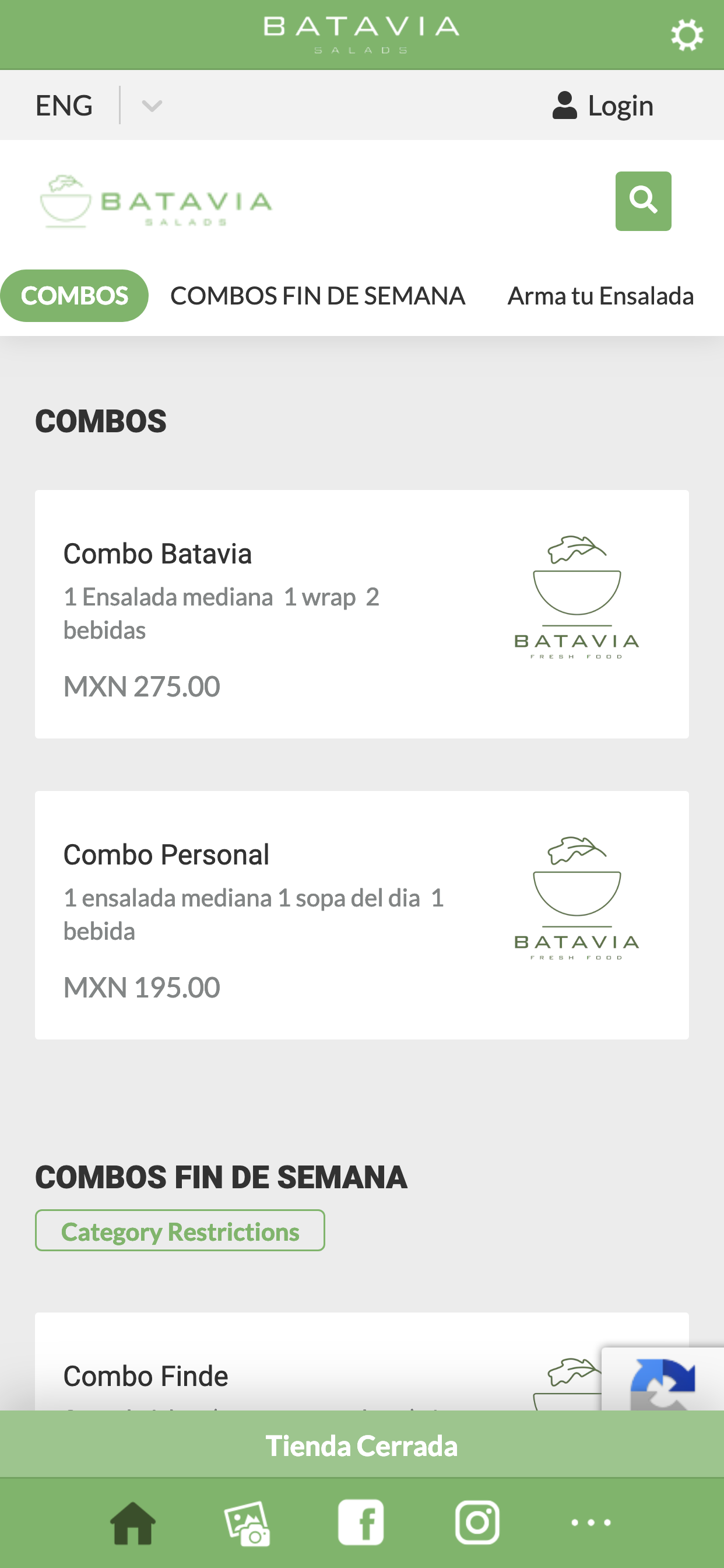Image resolution: width=724 pixels, height=1568 pixels.
Task: Tap Login to sign in
Action: [602, 106]
